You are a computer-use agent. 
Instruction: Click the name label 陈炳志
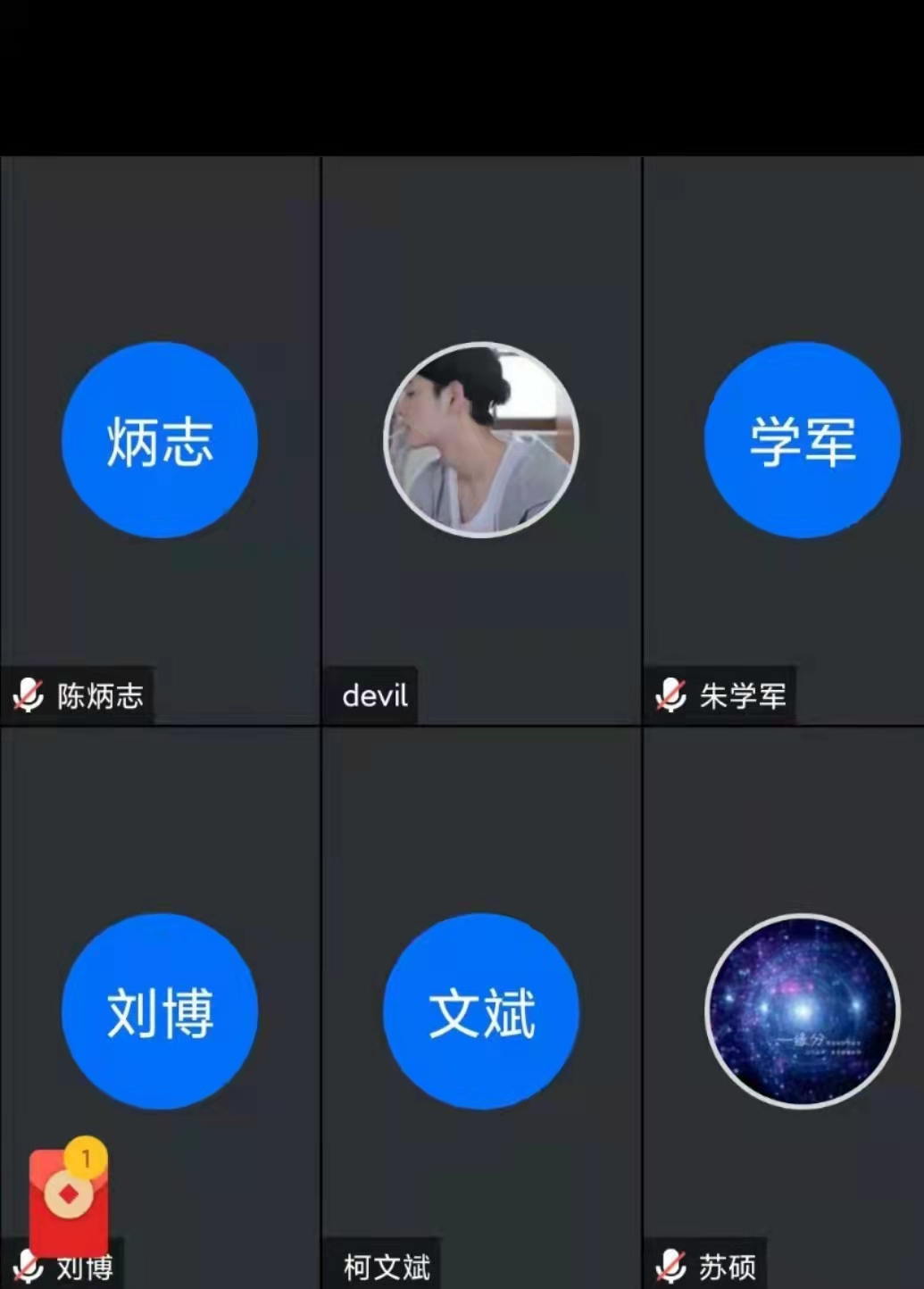pyautogui.click(x=101, y=697)
